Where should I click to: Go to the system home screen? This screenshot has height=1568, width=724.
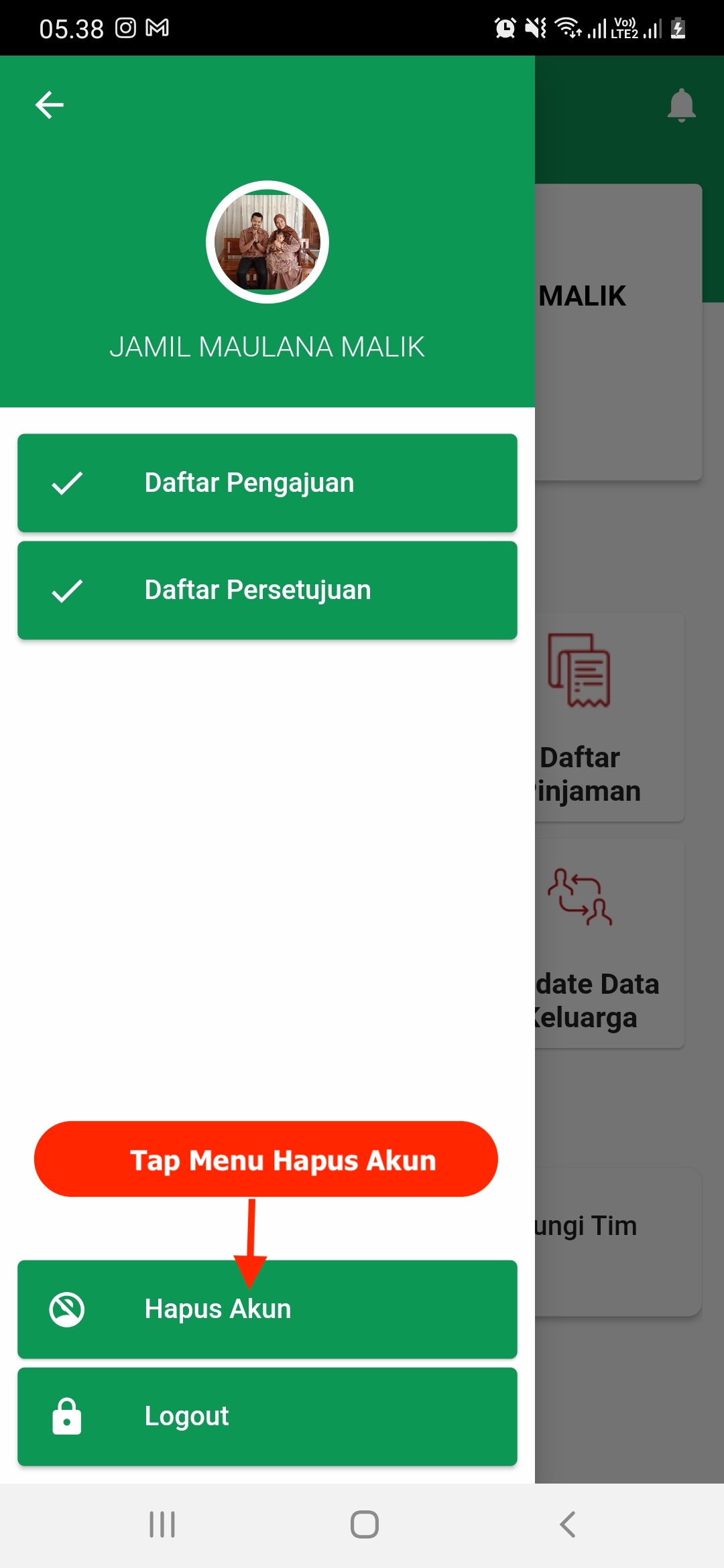(364, 1525)
